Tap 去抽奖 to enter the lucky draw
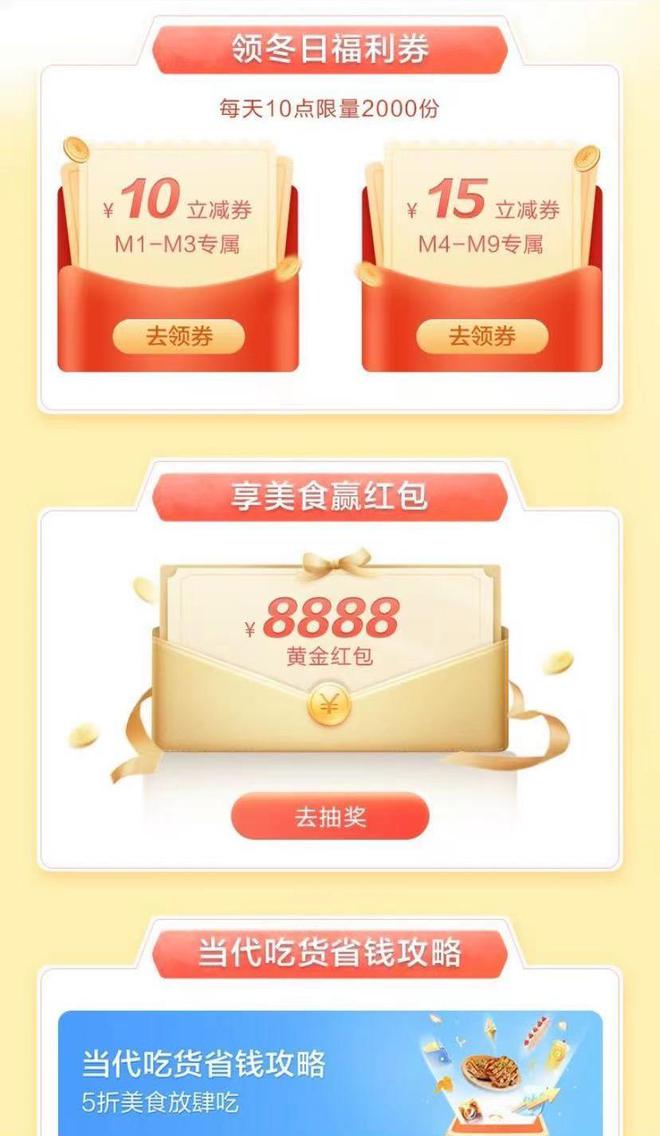 (330, 816)
